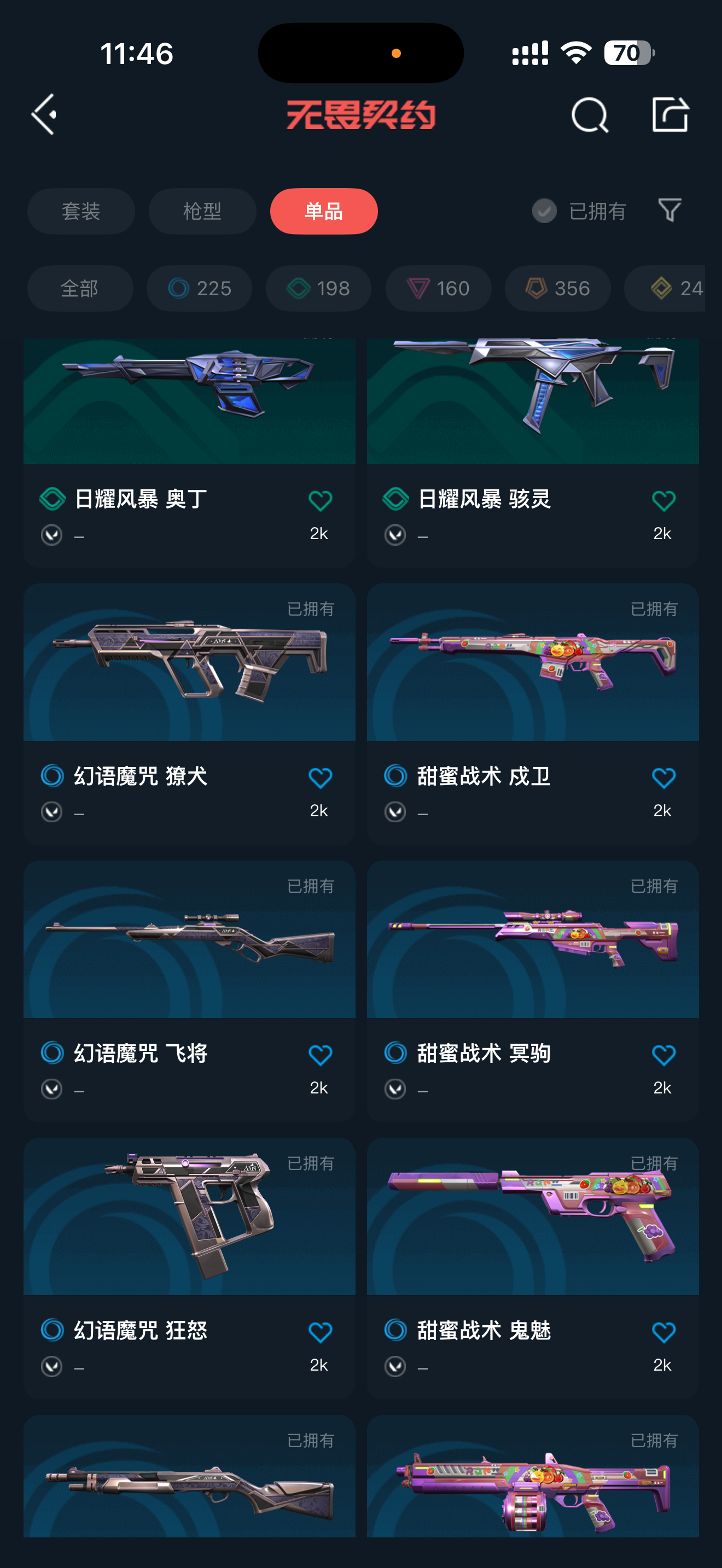The image size is (722, 1568).
Task: Switch to the 枪型 tab
Action: [x=202, y=211]
